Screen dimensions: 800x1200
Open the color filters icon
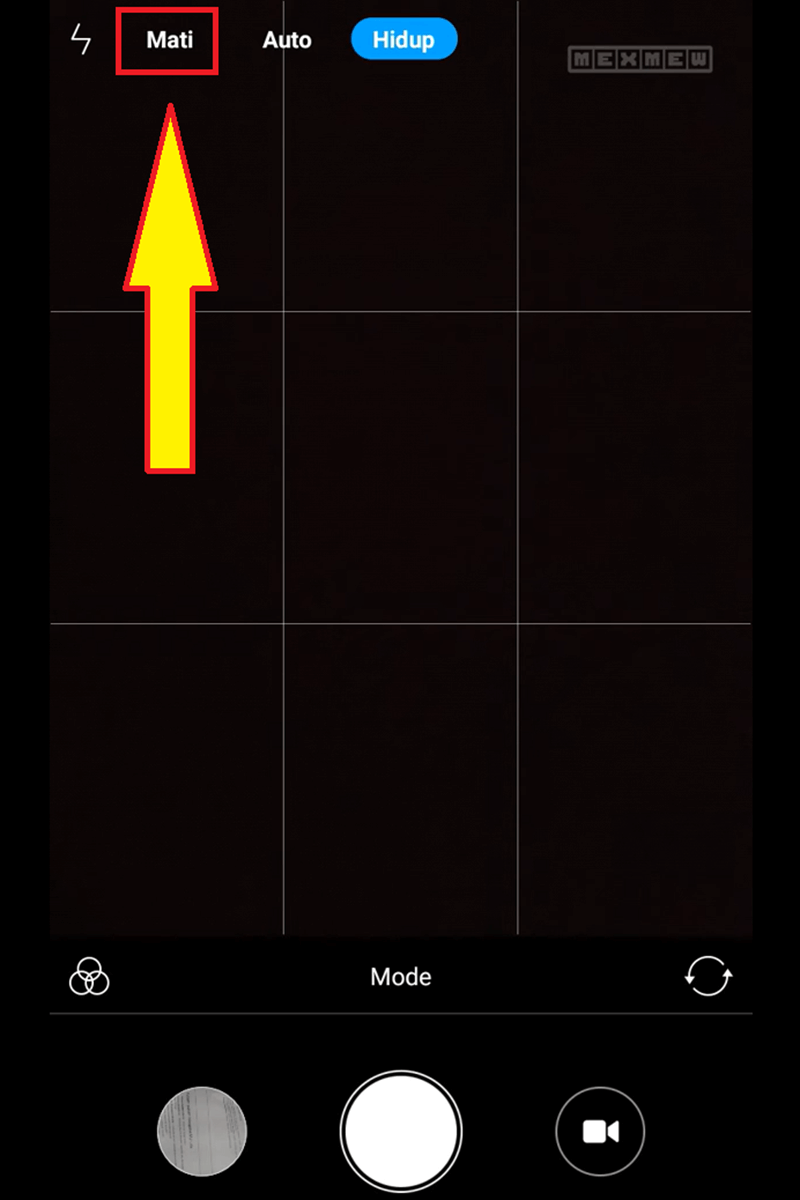coord(89,976)
